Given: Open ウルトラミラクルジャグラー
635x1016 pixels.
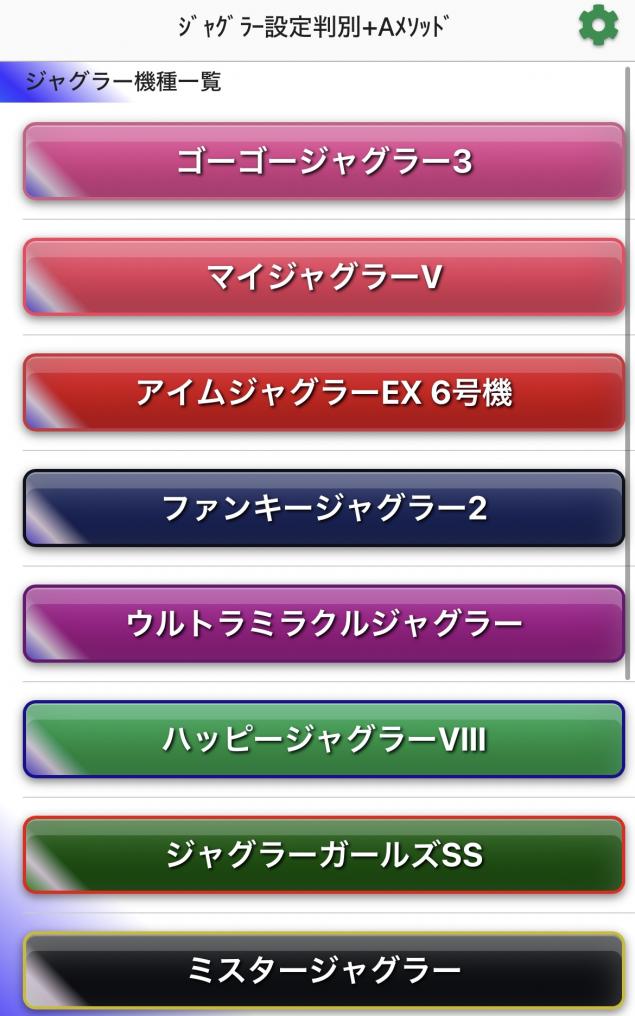Looking at the screenshot, I should click(x=323, y=624).
